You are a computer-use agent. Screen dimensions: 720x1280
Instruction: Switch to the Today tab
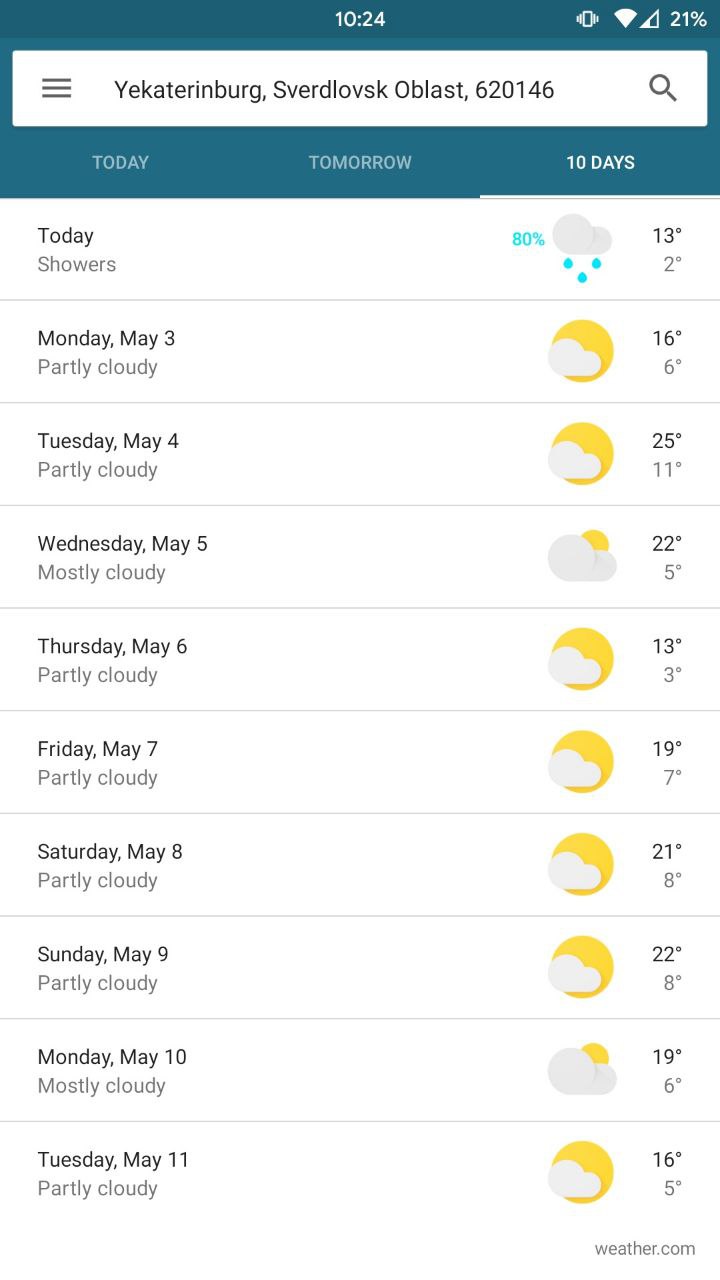(x=120, y=162)
